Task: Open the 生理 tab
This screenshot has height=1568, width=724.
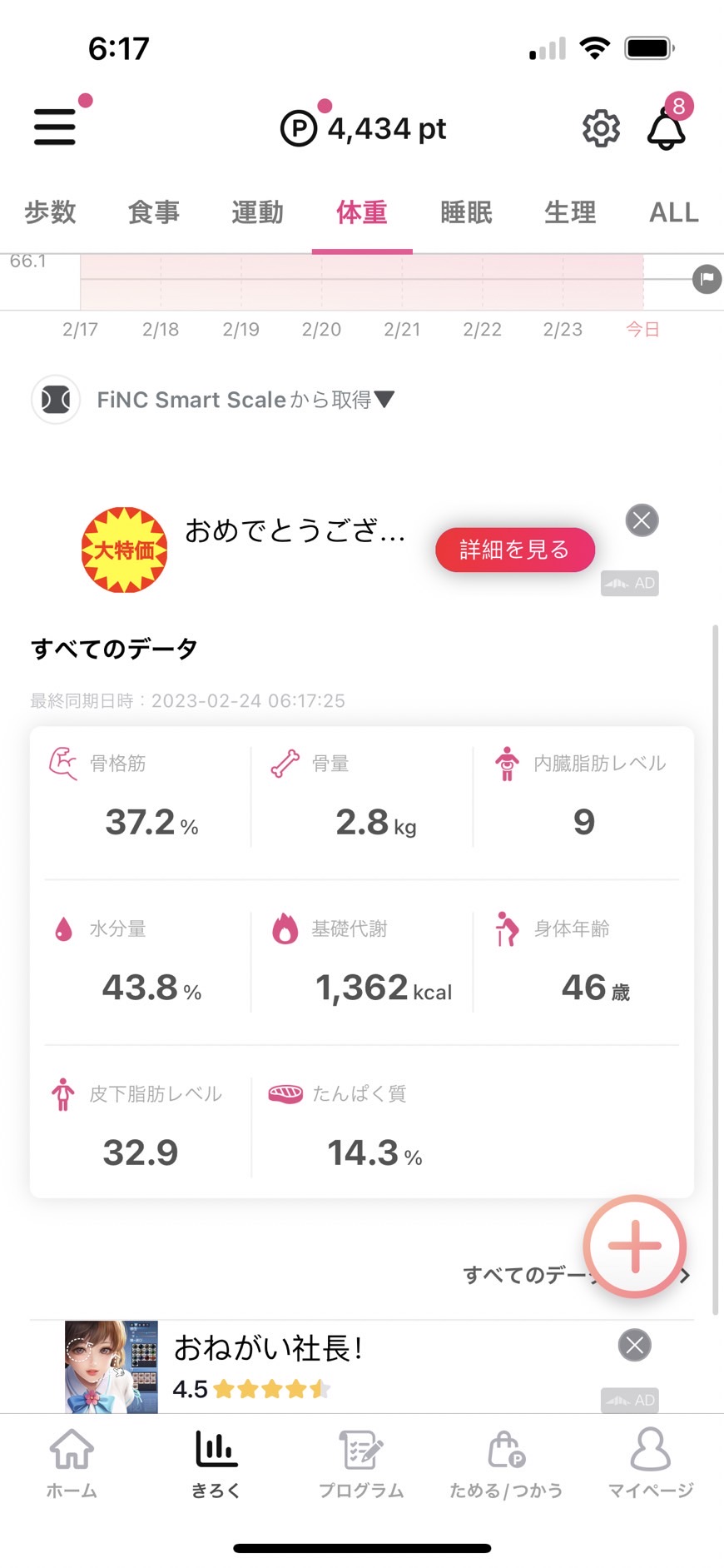Action: tap(570, 212)
